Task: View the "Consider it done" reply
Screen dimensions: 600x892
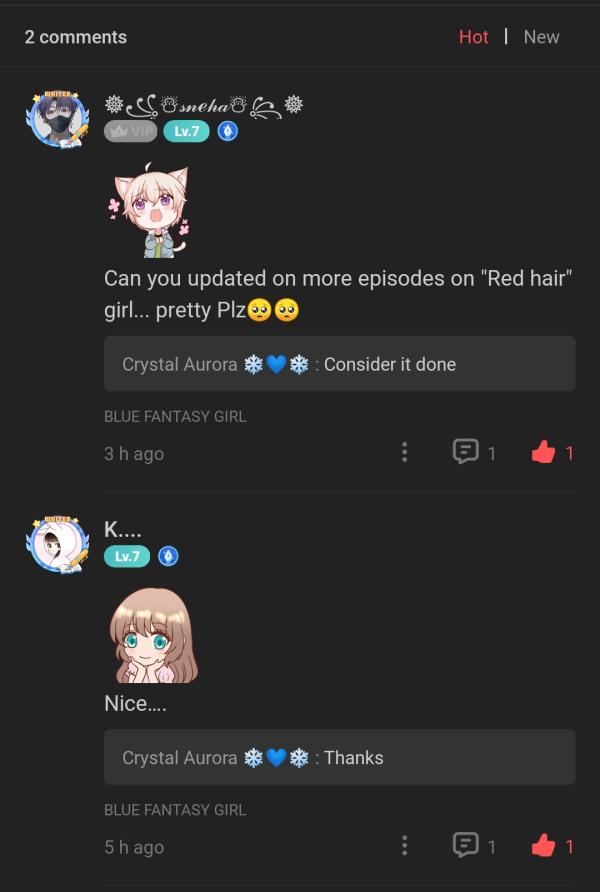Action: (x=339, y=364)
